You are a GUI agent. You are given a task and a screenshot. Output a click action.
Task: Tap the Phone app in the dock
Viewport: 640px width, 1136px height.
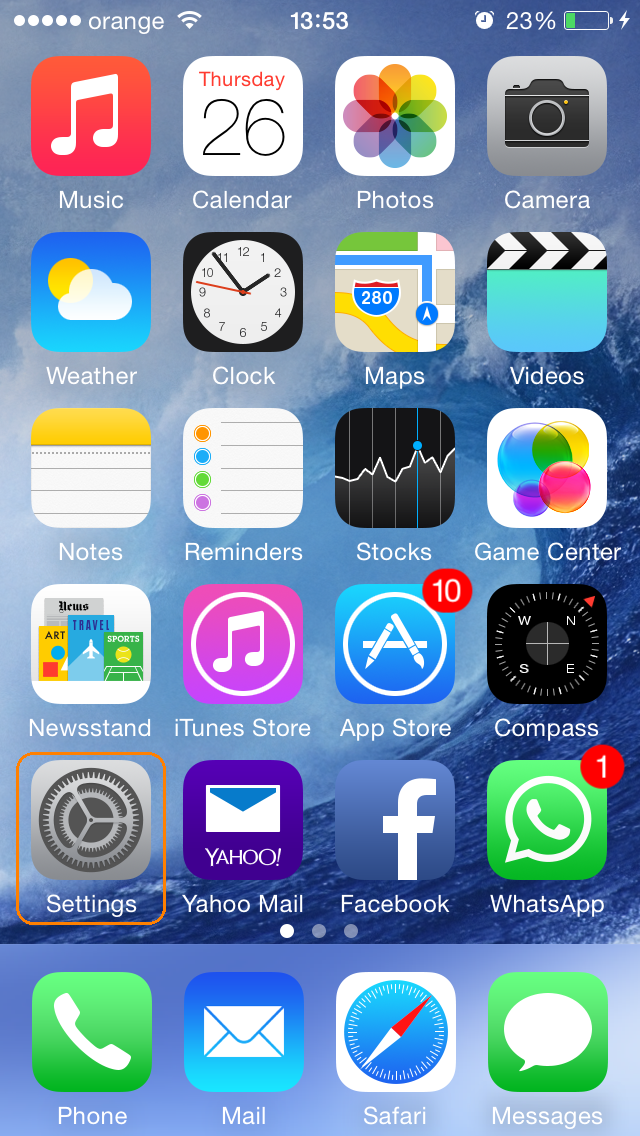coord(91,1032)
